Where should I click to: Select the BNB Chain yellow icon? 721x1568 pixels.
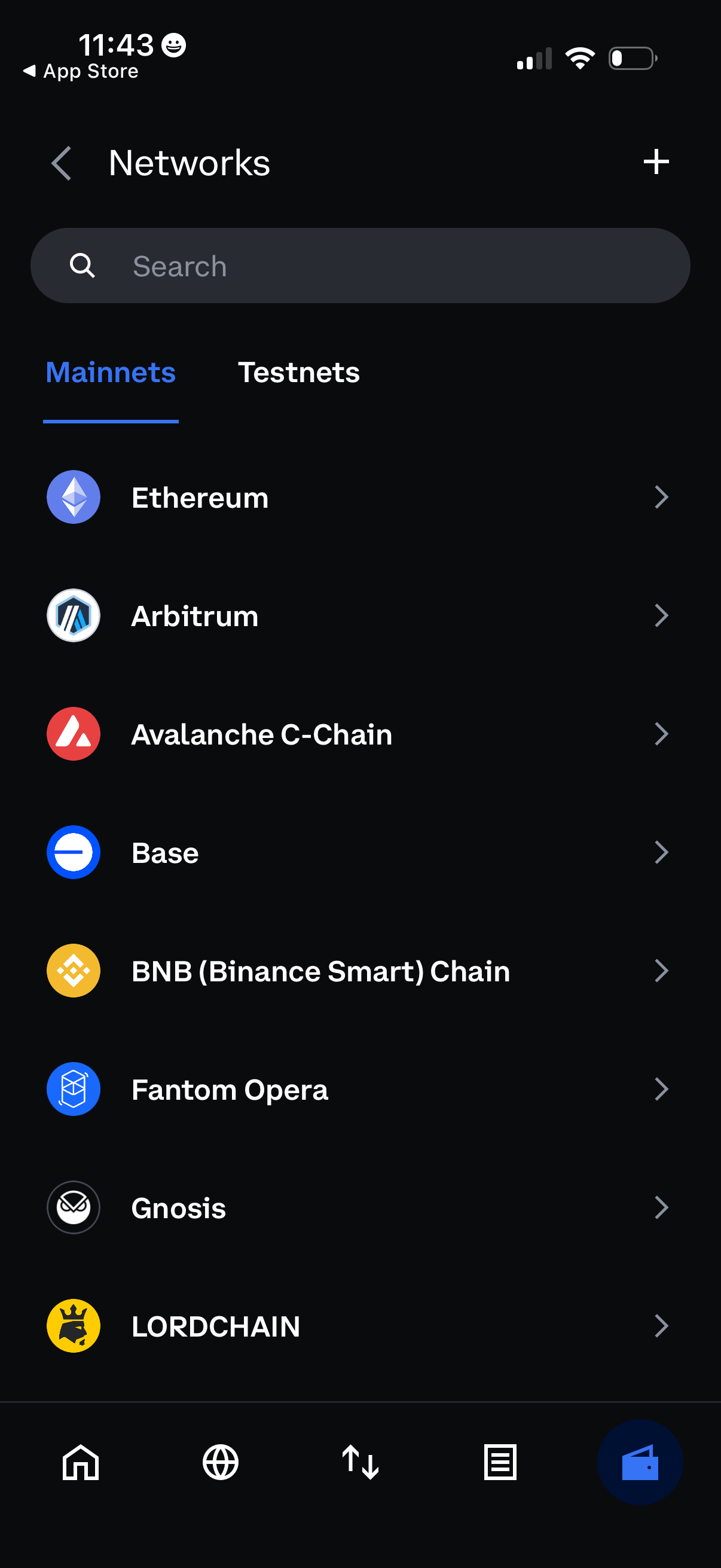pos(72,971)
